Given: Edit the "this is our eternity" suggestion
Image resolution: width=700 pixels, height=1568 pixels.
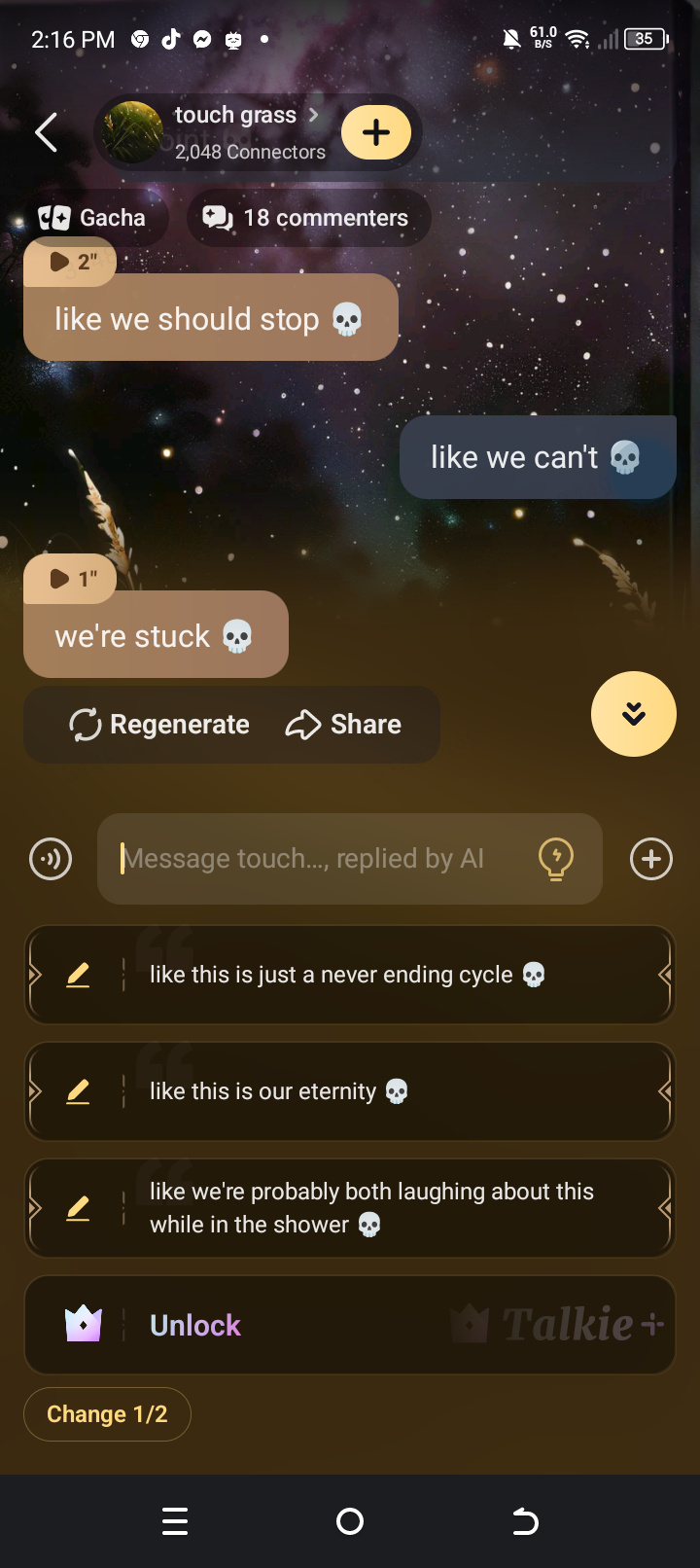Looking at the screenshot, I should 78,1091.
